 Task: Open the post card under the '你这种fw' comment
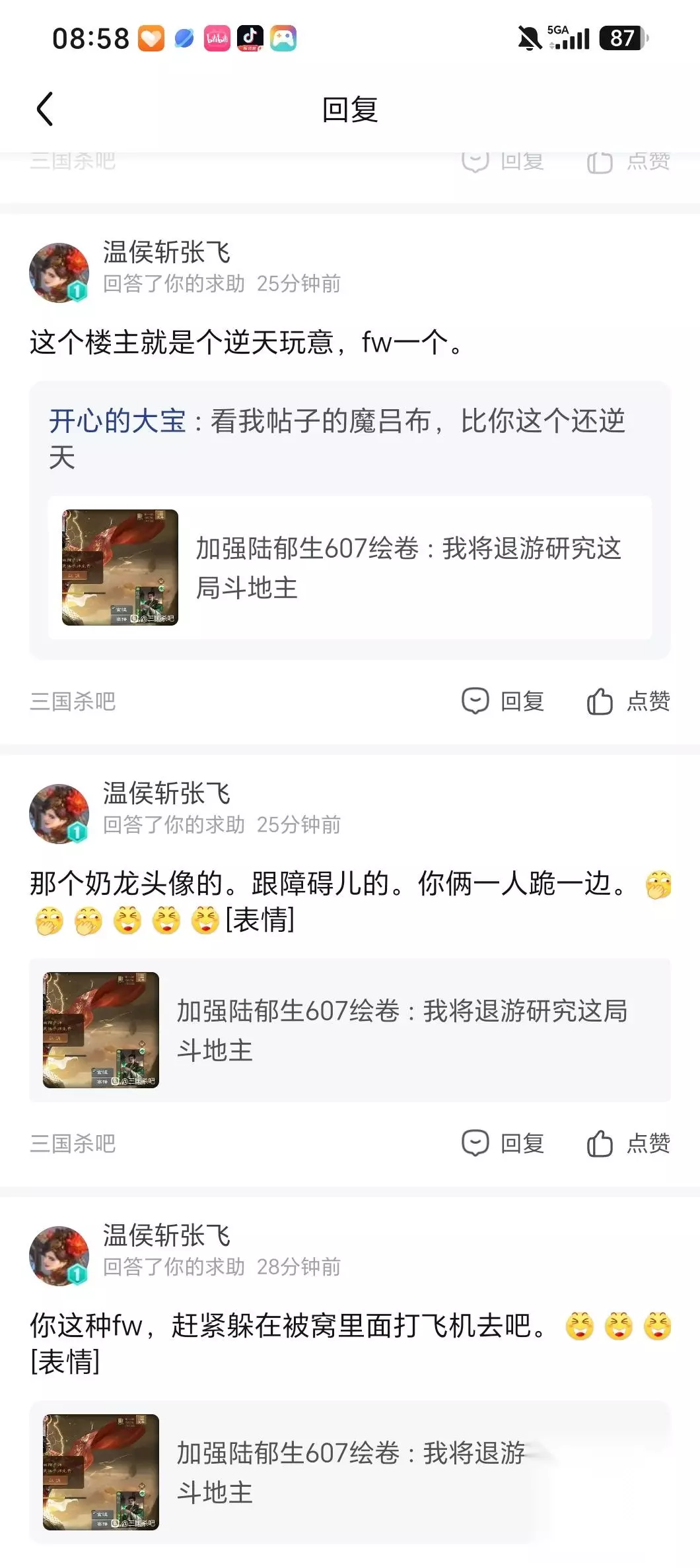[x=350, y=1472]
